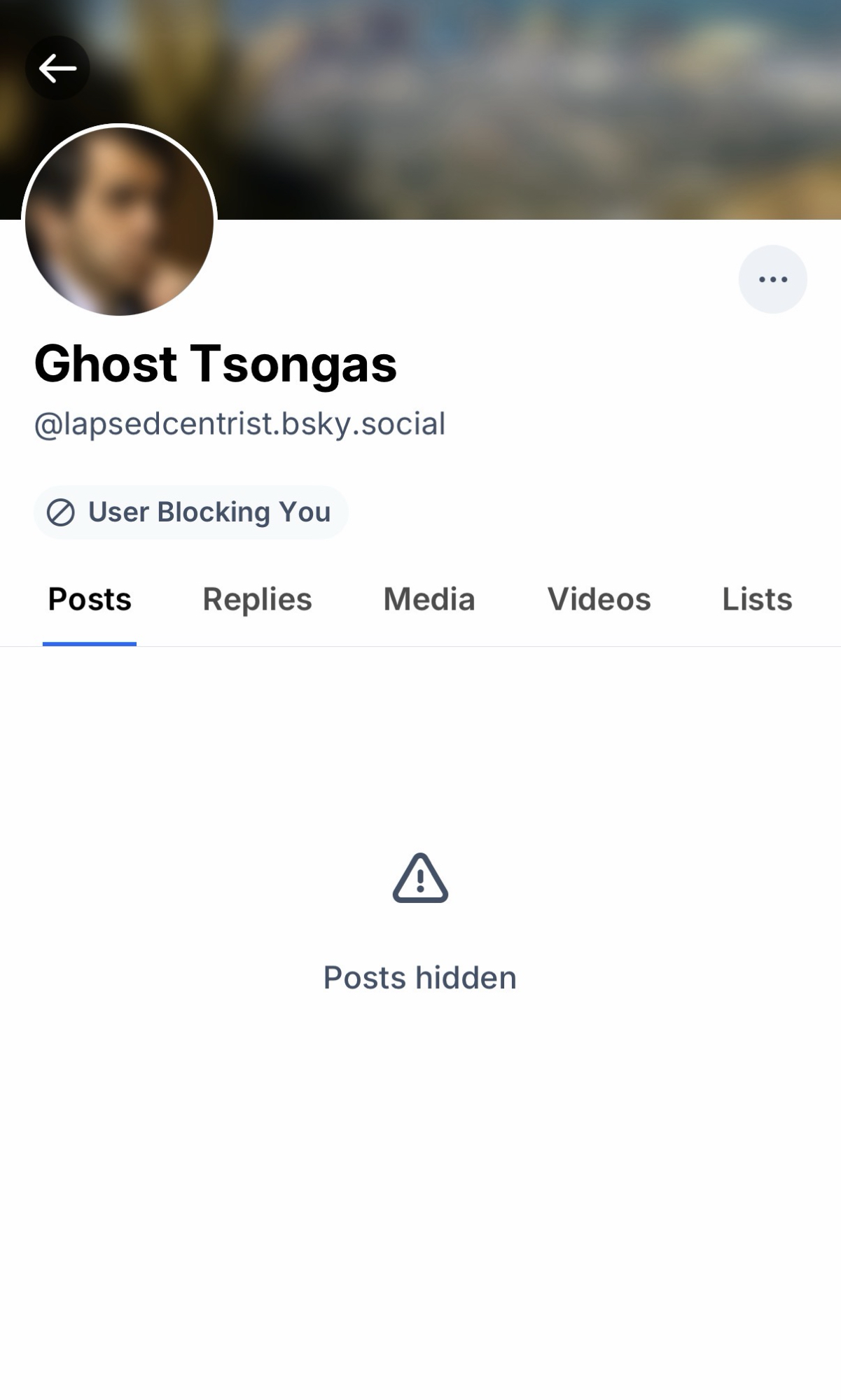Open the three-dot overflow menu
The image size is (841, 1400).
[x=772, y=279]
